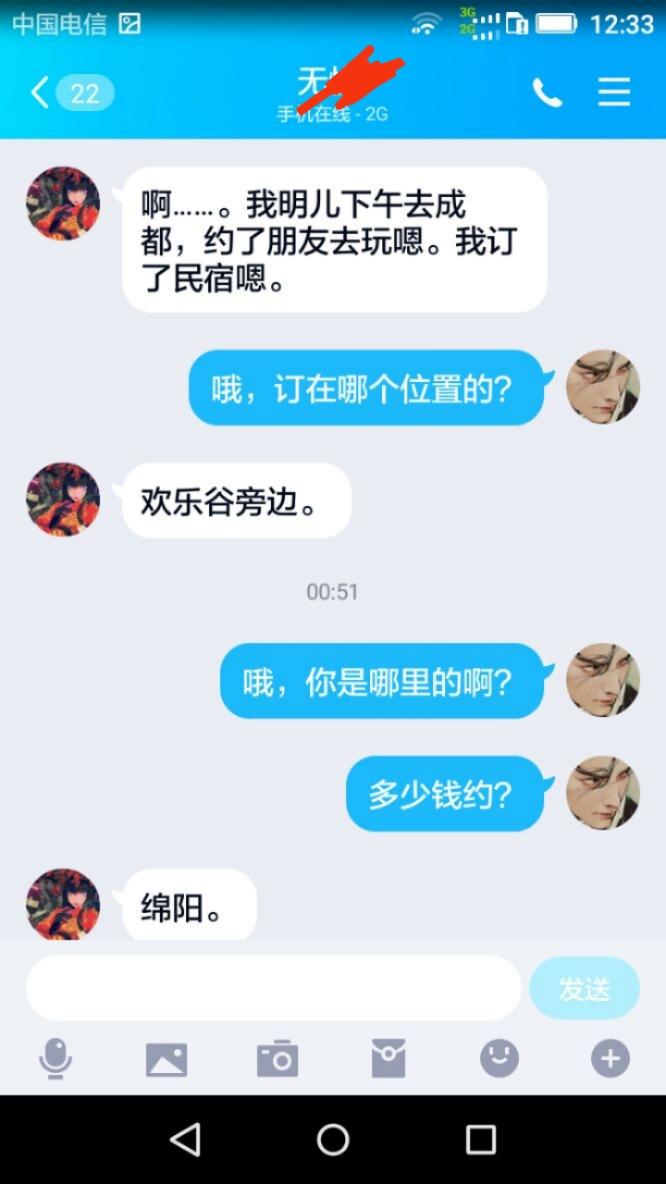Tap the 发送 send button
Image resolution: width=666 pixels, height=1184 pixels.
point(584,988)
